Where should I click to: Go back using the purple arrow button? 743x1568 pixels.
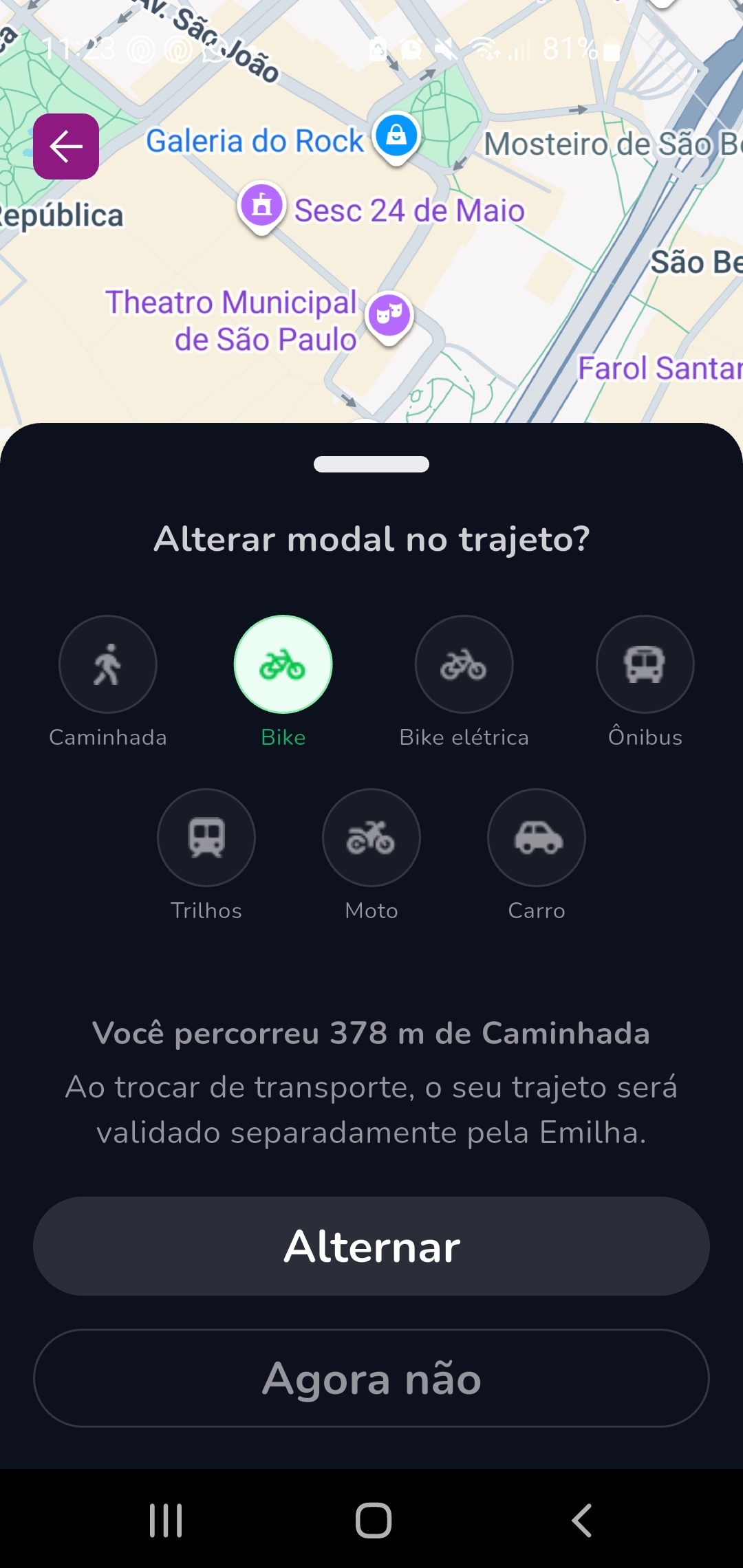[66, 146]
